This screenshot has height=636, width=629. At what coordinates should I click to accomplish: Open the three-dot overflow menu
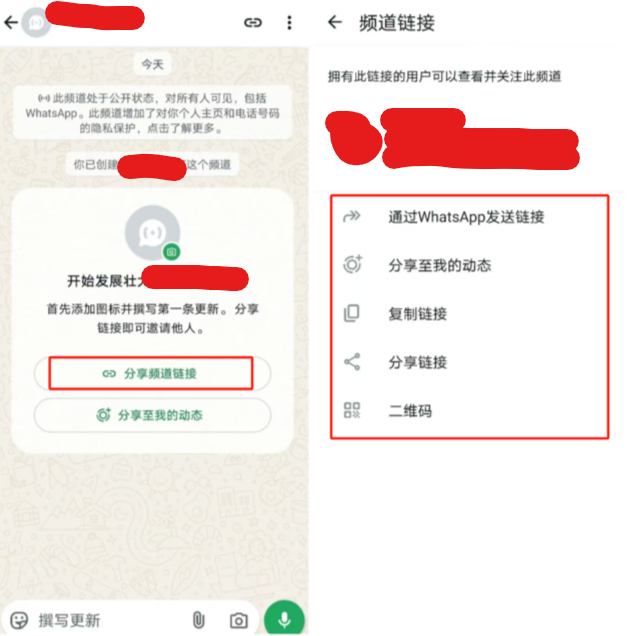pos(289,22)
